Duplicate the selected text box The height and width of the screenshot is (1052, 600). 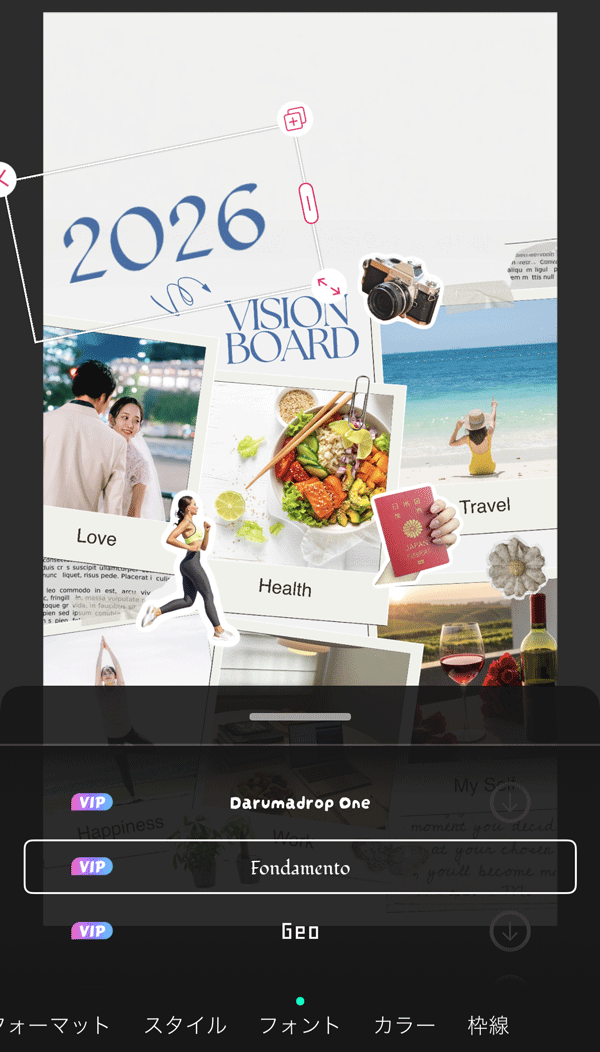[293, 120]
